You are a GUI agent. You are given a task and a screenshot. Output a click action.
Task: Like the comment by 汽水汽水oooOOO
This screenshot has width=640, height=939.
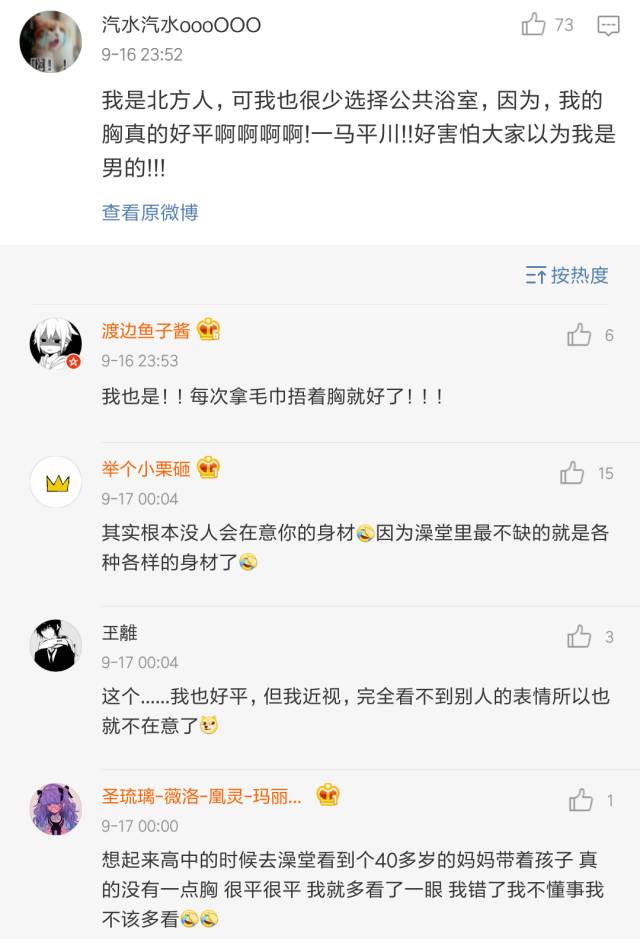point(534,25)
